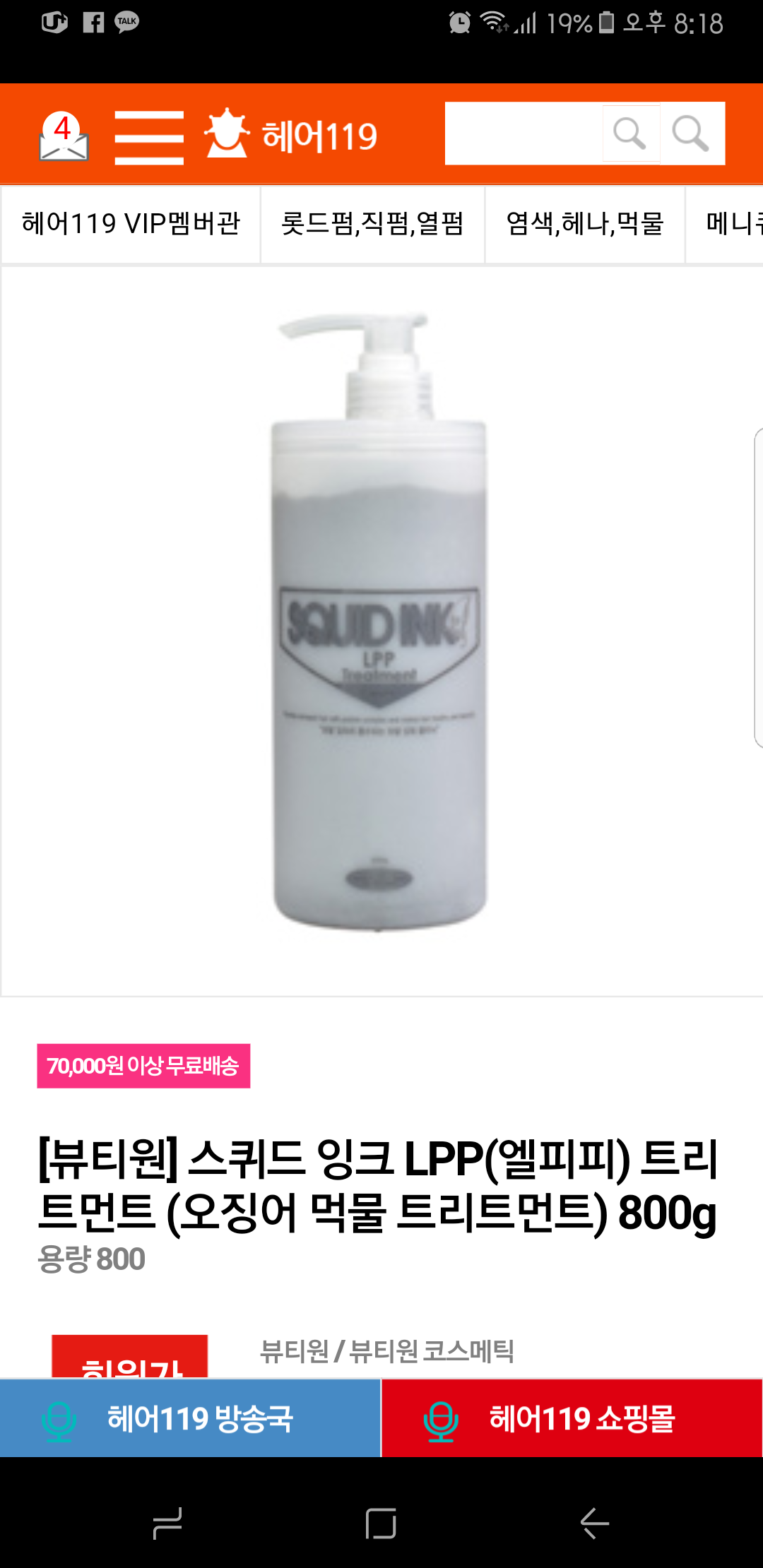Open the 롯드펌,직펌,열펌 category
The height and width of the screenshot is (1568, 763).
point(372,224)
